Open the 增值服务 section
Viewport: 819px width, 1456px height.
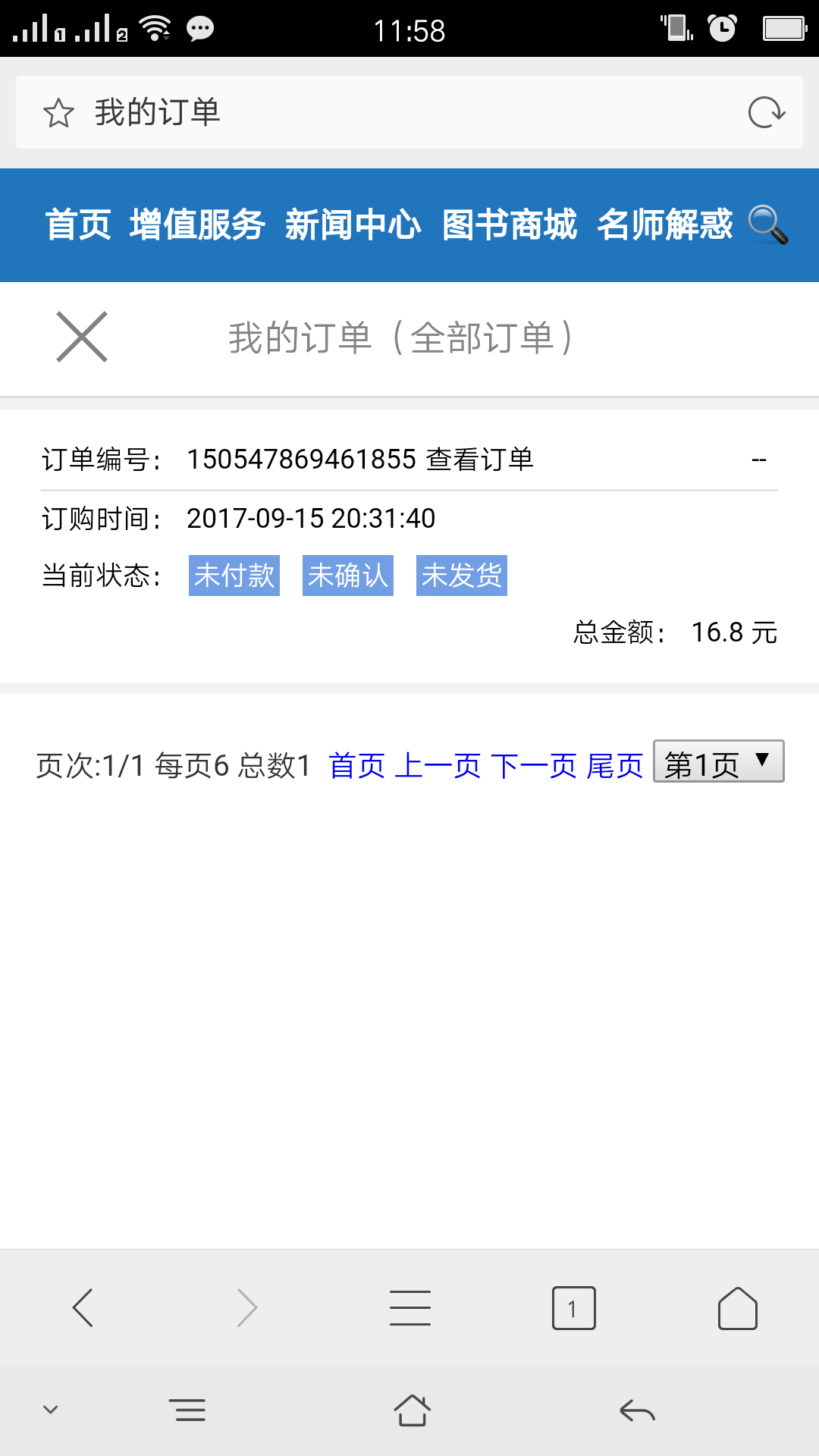coord(197,225)
